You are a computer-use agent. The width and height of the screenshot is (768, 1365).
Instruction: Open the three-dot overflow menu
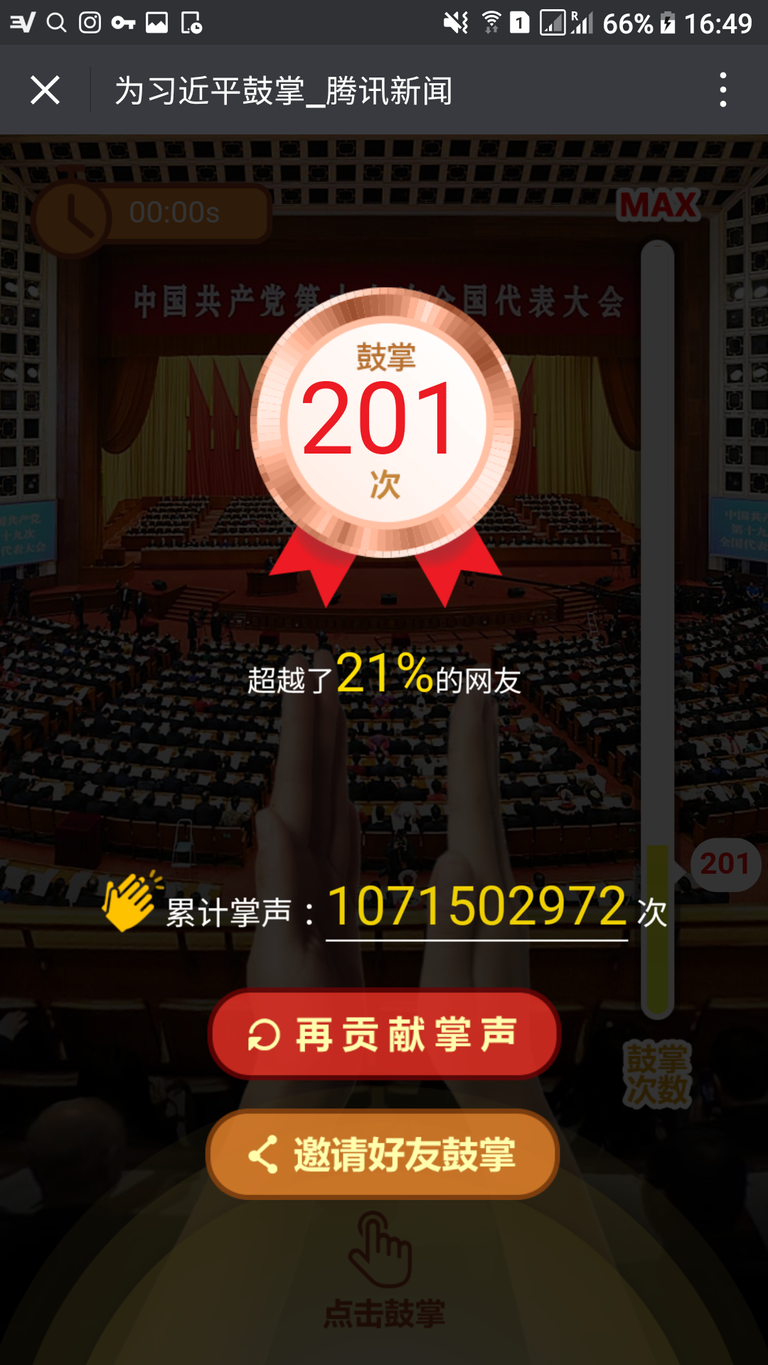tap(722, 91)
